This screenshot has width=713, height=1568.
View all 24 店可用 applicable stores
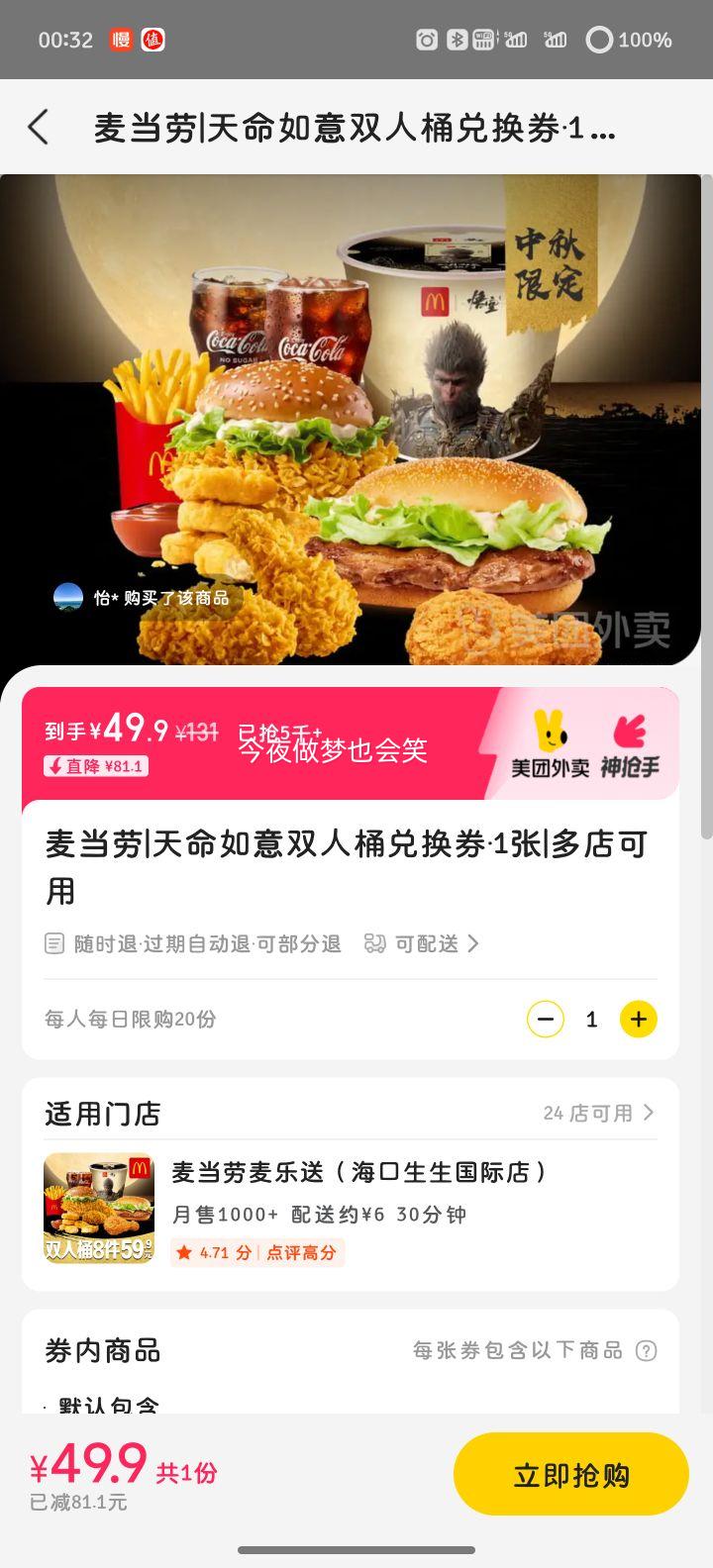click(x=598, y=1114)
